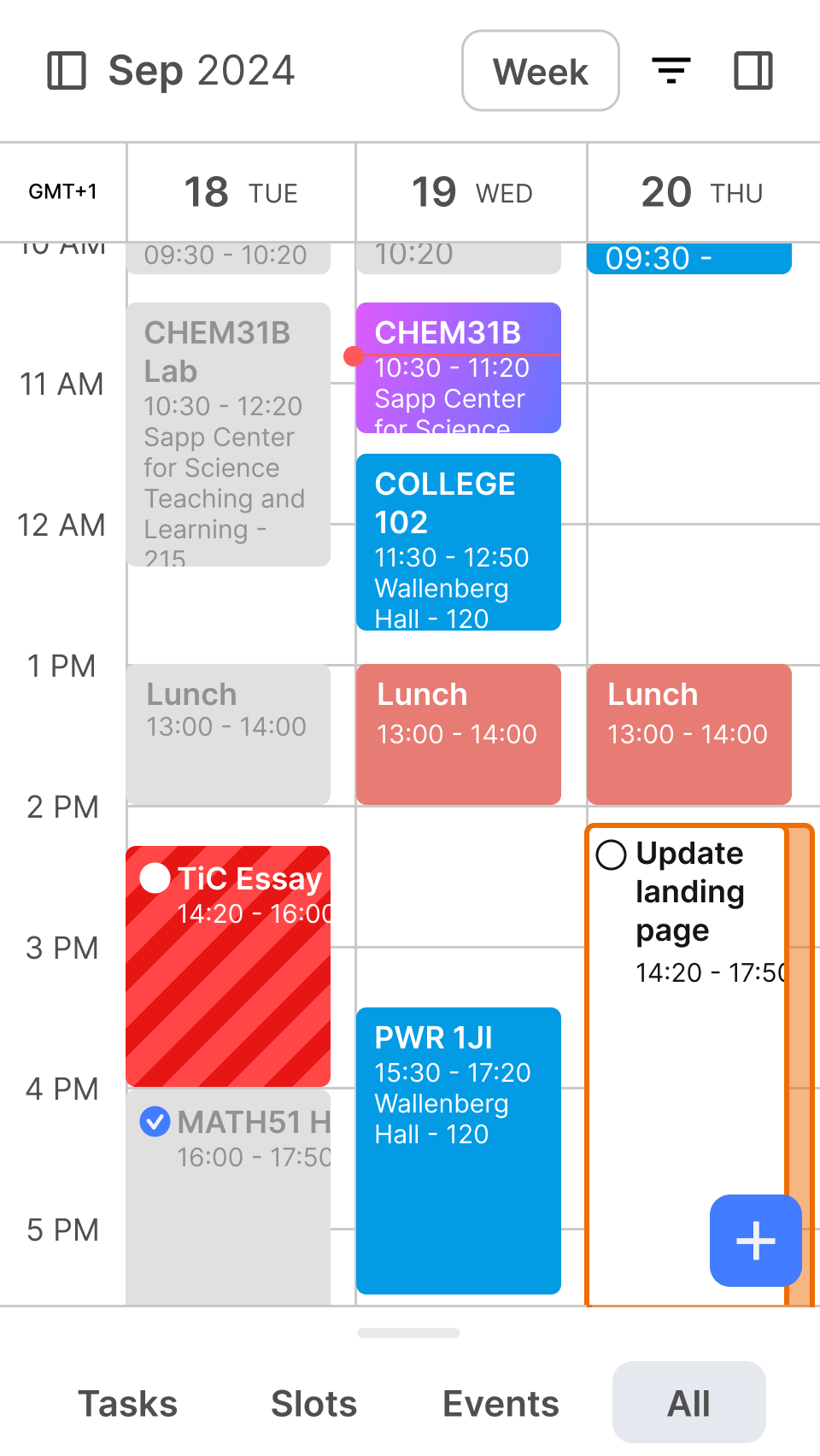Switch to the Tasks filter tab
This screenshot has height=1456, width=820.
point(127,1402)
